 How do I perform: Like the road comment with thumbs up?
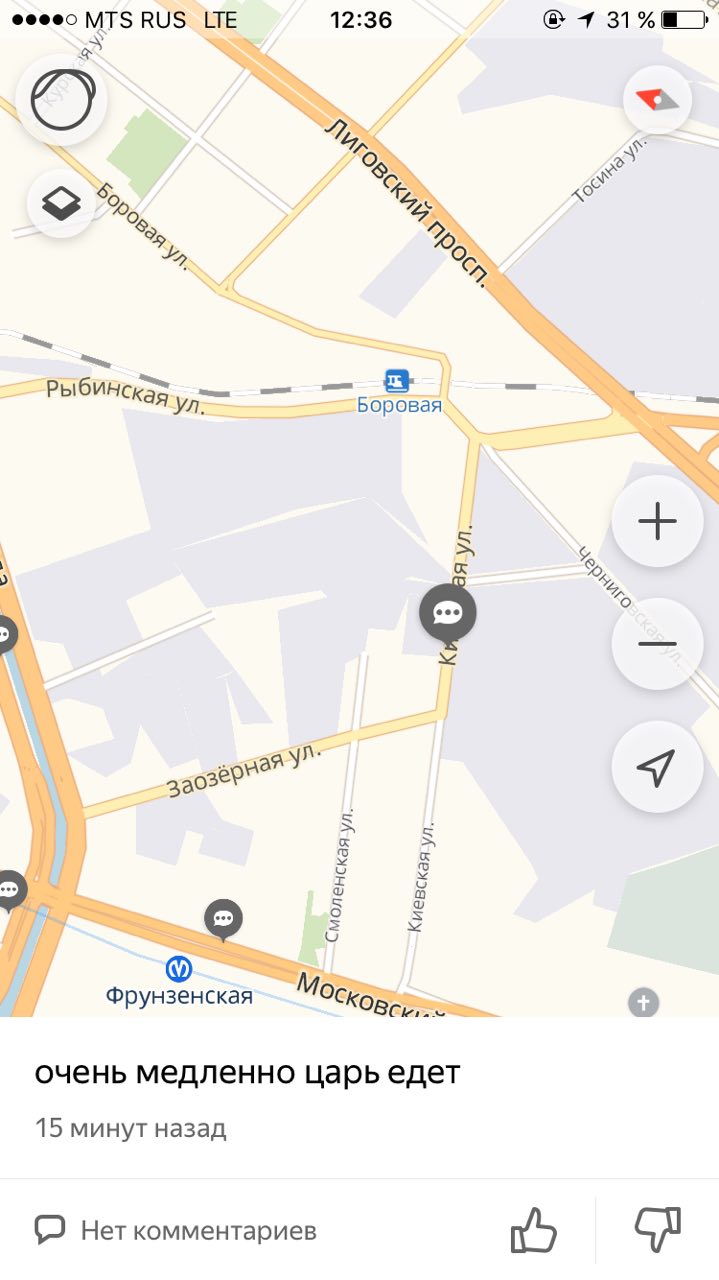click(534, 1229)
